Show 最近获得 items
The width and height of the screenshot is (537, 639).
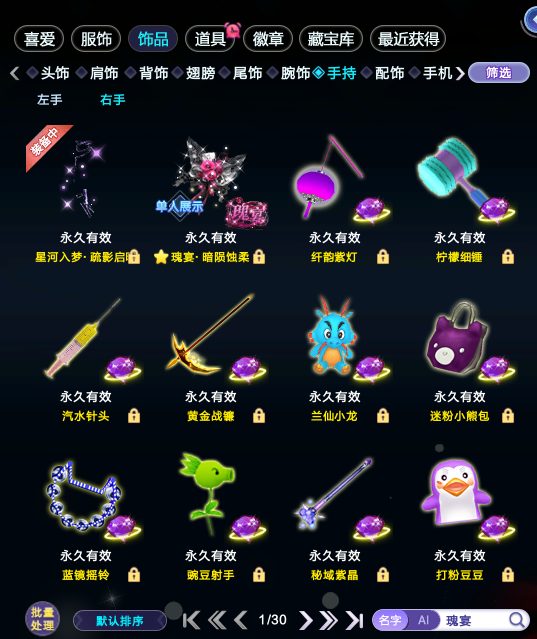408,39
